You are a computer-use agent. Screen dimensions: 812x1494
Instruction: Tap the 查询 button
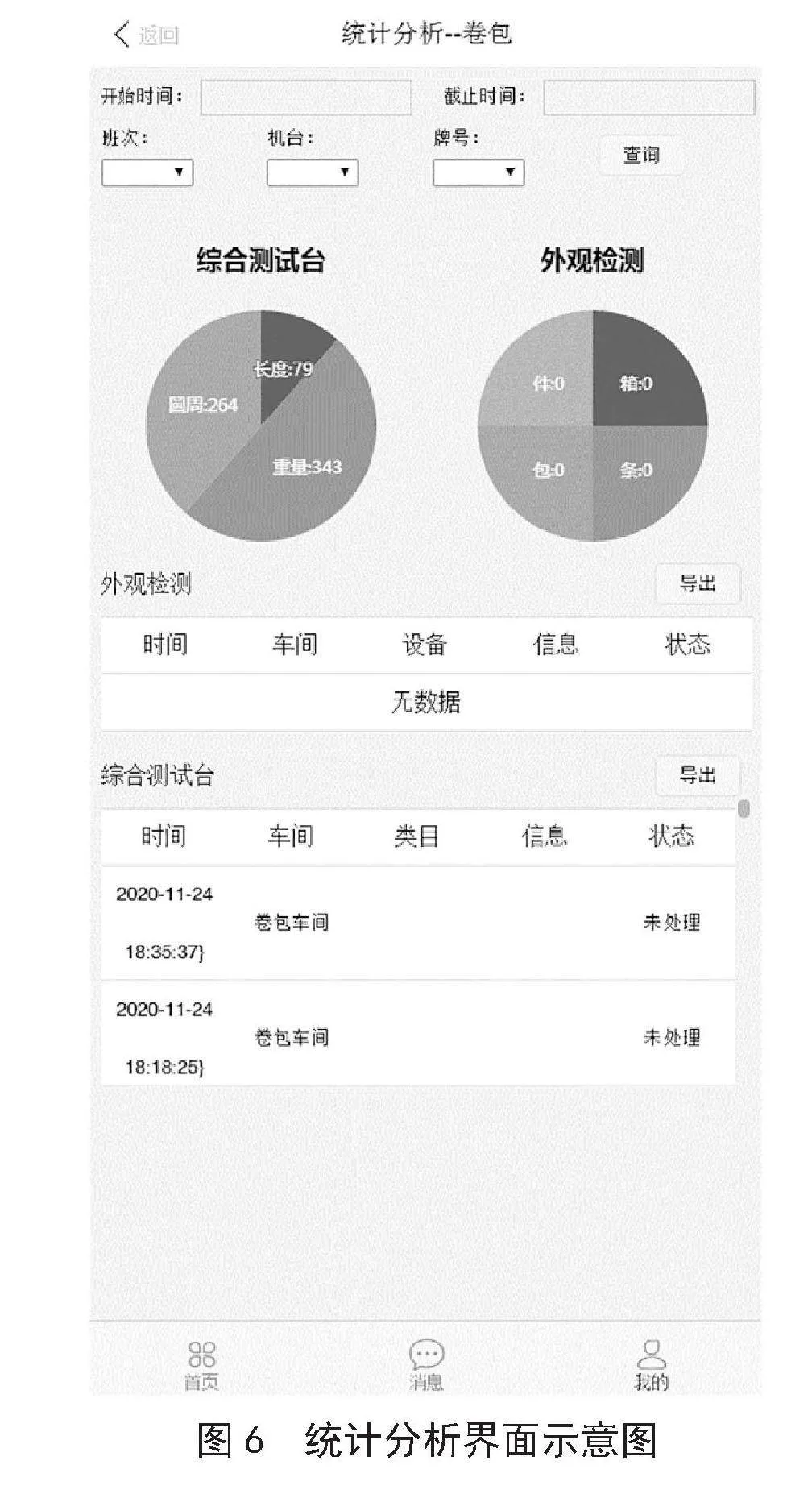click(x=641, y=155)
